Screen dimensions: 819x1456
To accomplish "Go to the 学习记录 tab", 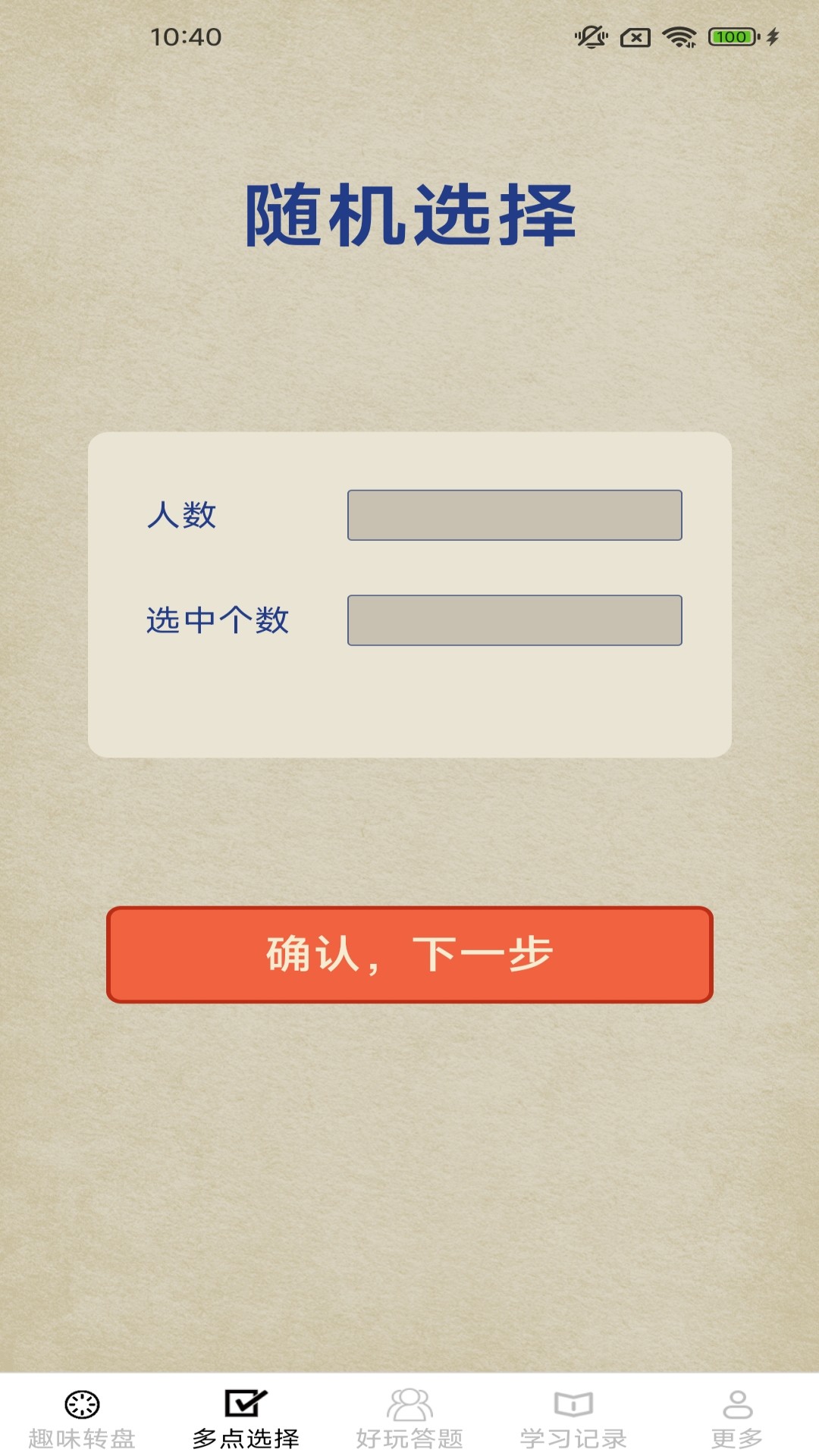I will pos(573,1418).
